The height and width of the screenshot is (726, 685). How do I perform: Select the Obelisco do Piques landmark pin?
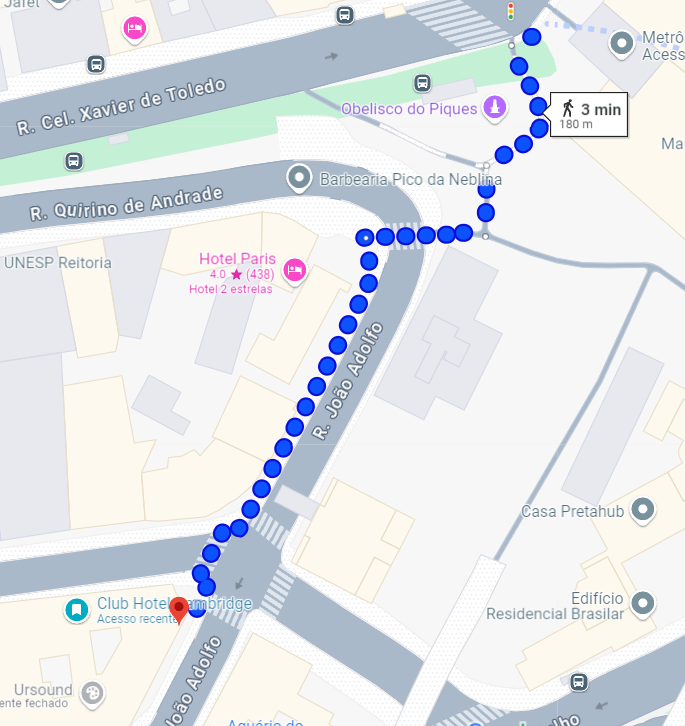(494, 108)
